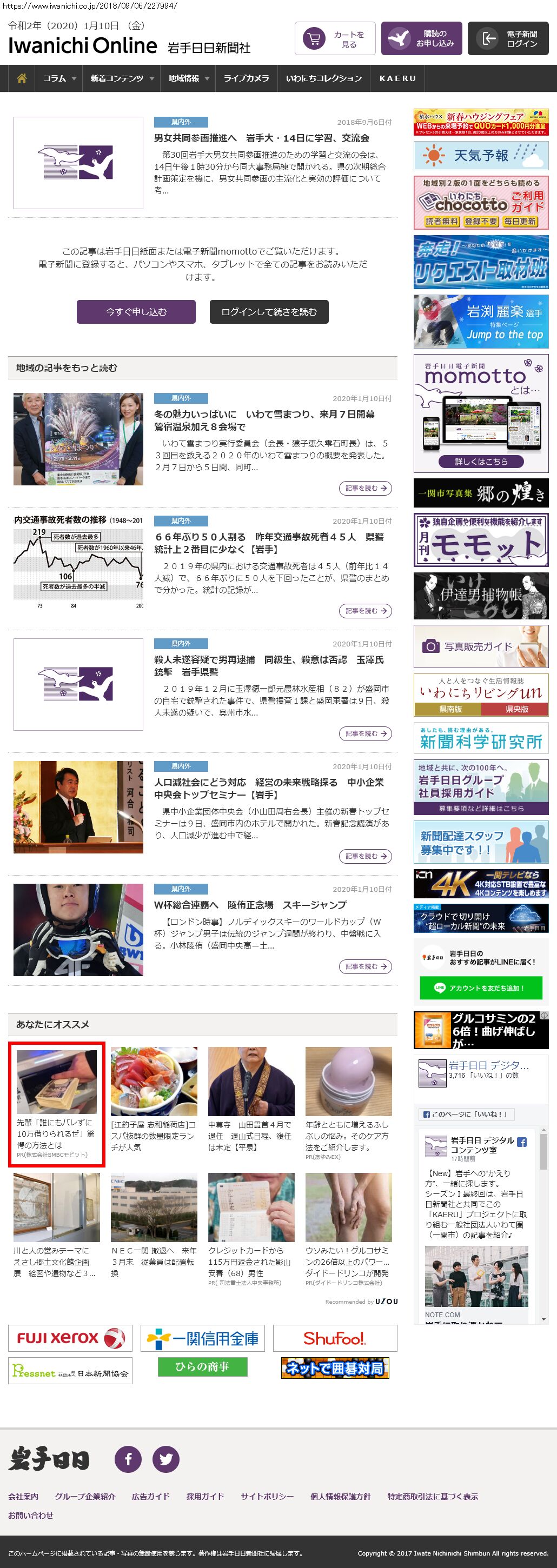The height and width of the screenshot is (1568, 557).
Task: Select ログインして続きを読む
Action: tap(269, 312)
